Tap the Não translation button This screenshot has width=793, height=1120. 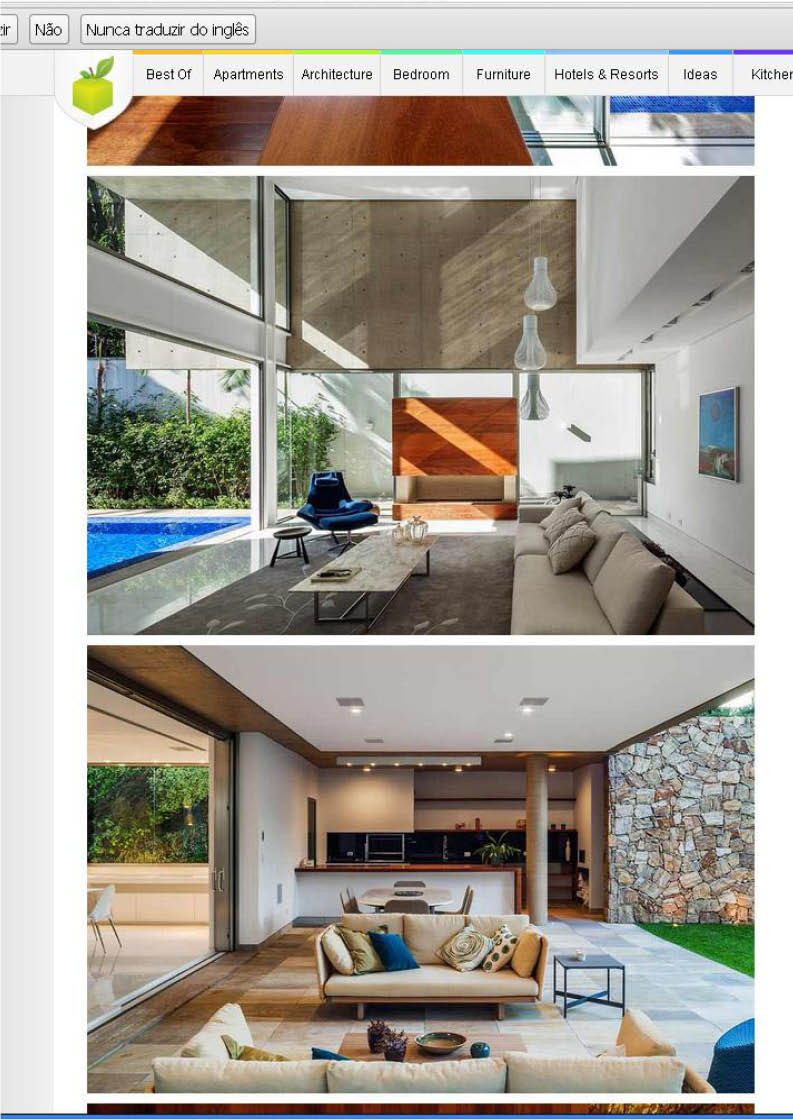[48, 29]
